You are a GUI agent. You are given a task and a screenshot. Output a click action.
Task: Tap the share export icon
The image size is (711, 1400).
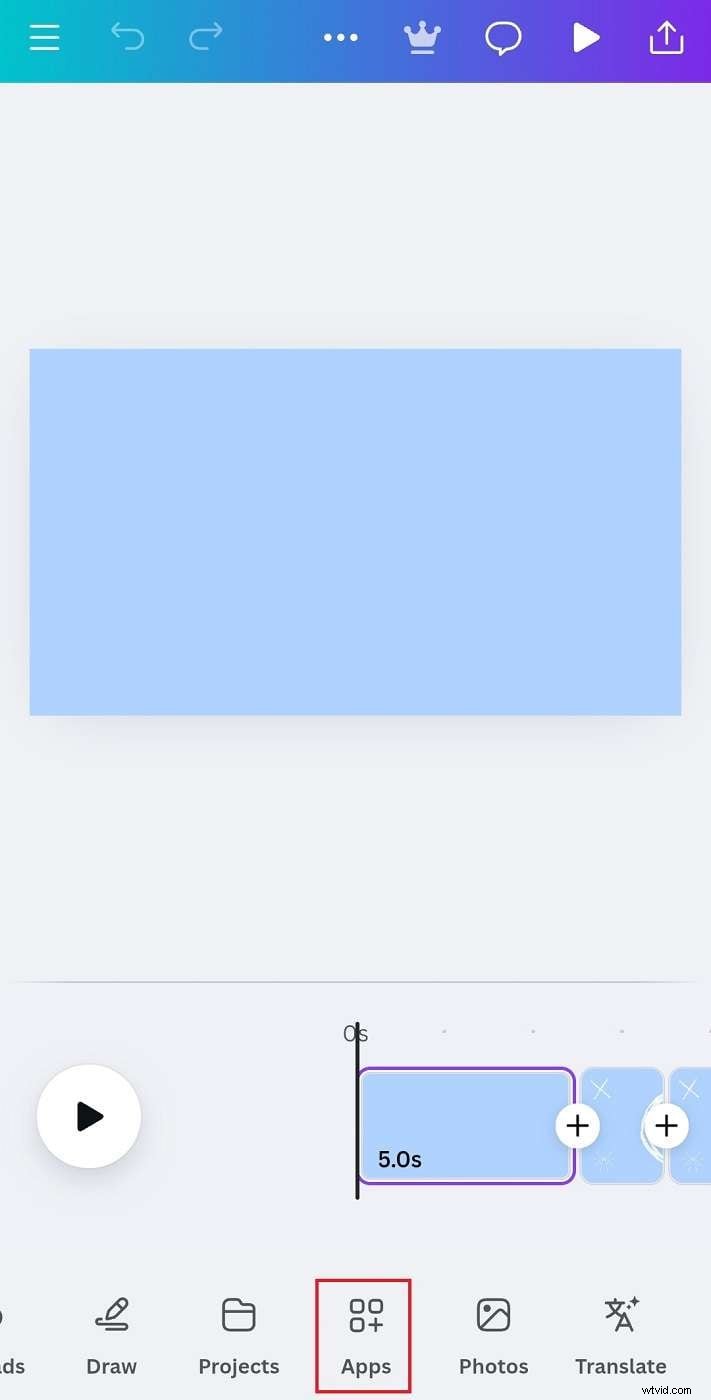(x=666, y=39)
